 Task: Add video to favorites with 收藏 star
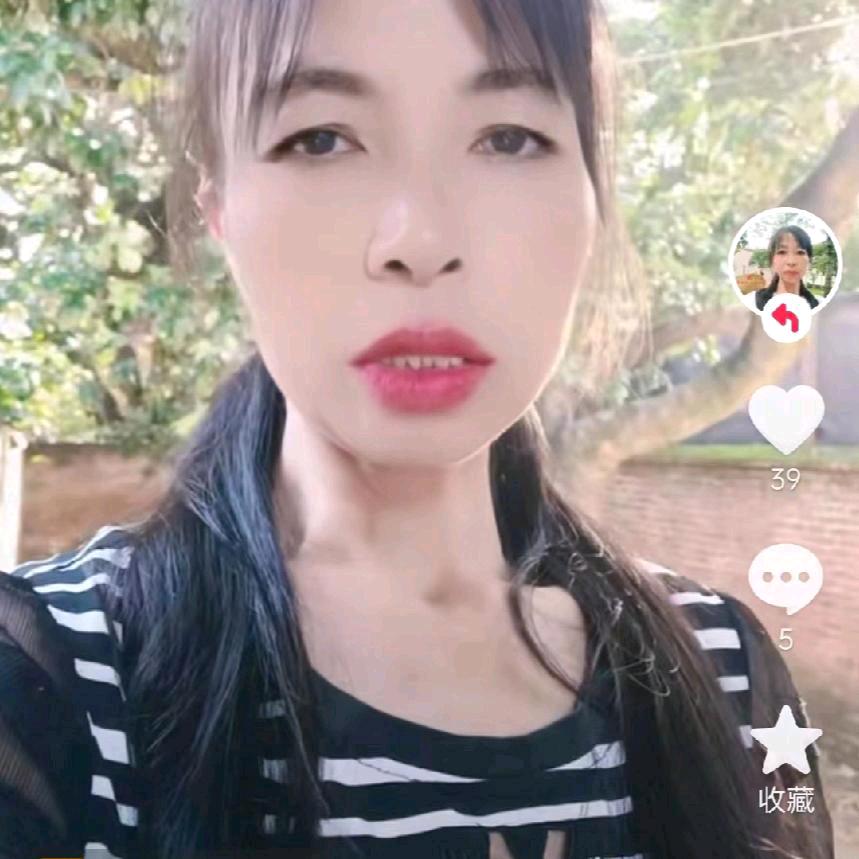[x=786, y=741]
